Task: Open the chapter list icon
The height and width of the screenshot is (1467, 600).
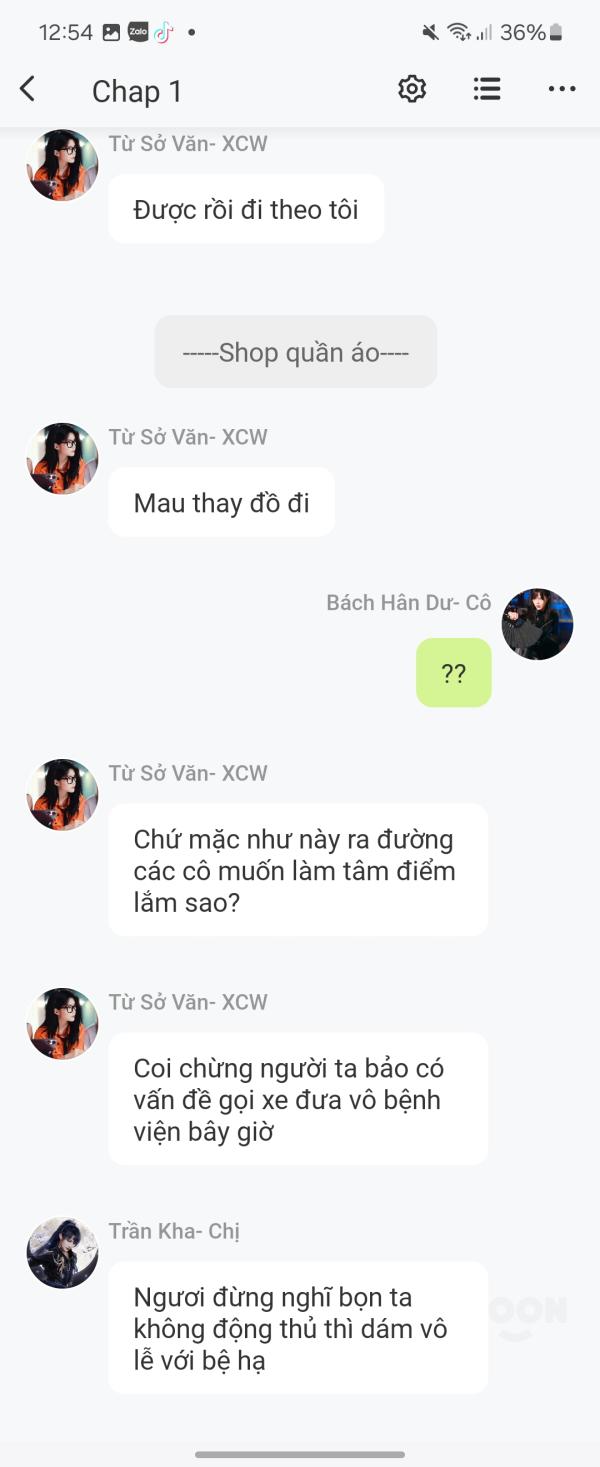Action: 487,90
